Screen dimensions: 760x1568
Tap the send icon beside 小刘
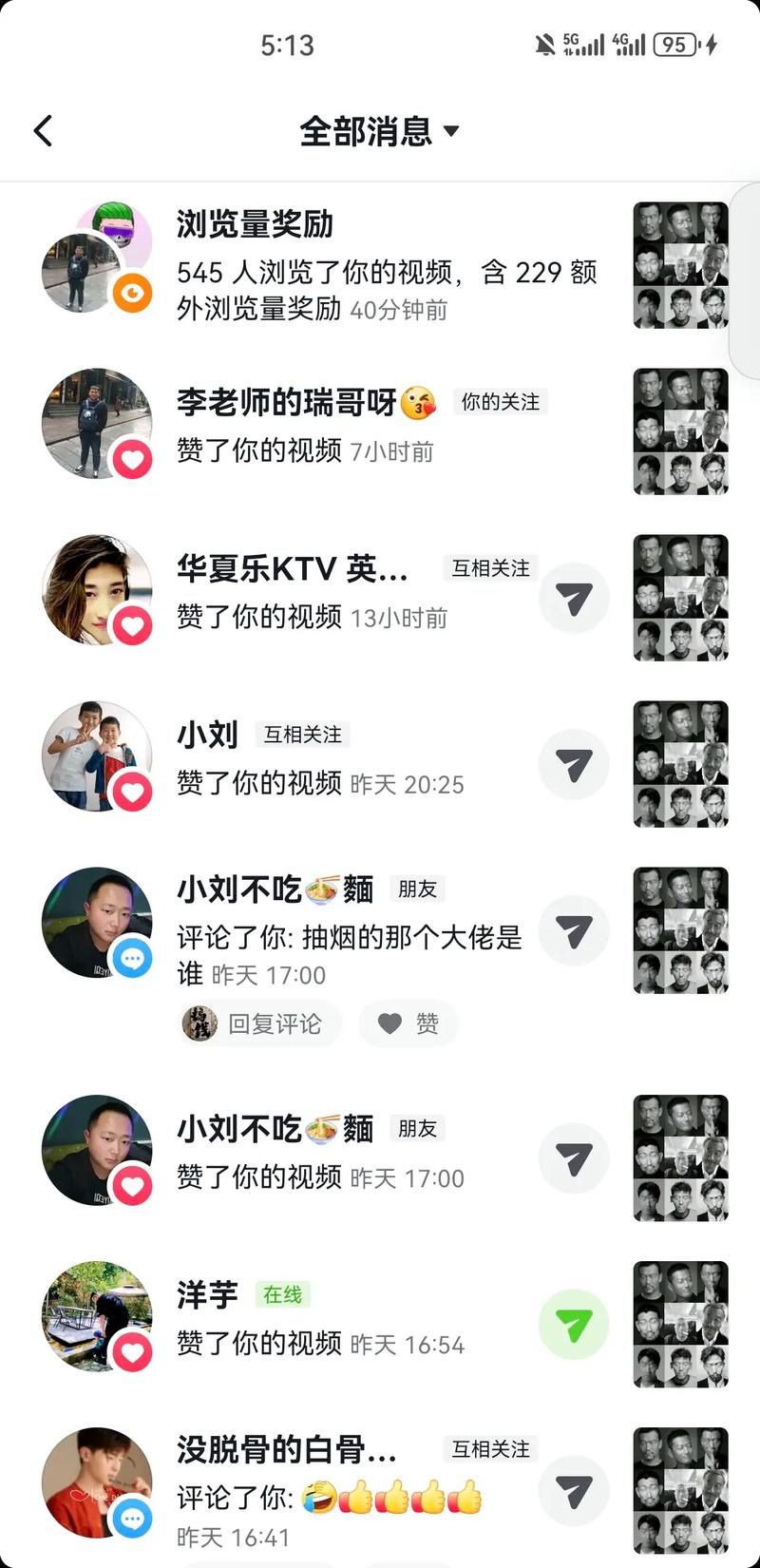(574, 765)
